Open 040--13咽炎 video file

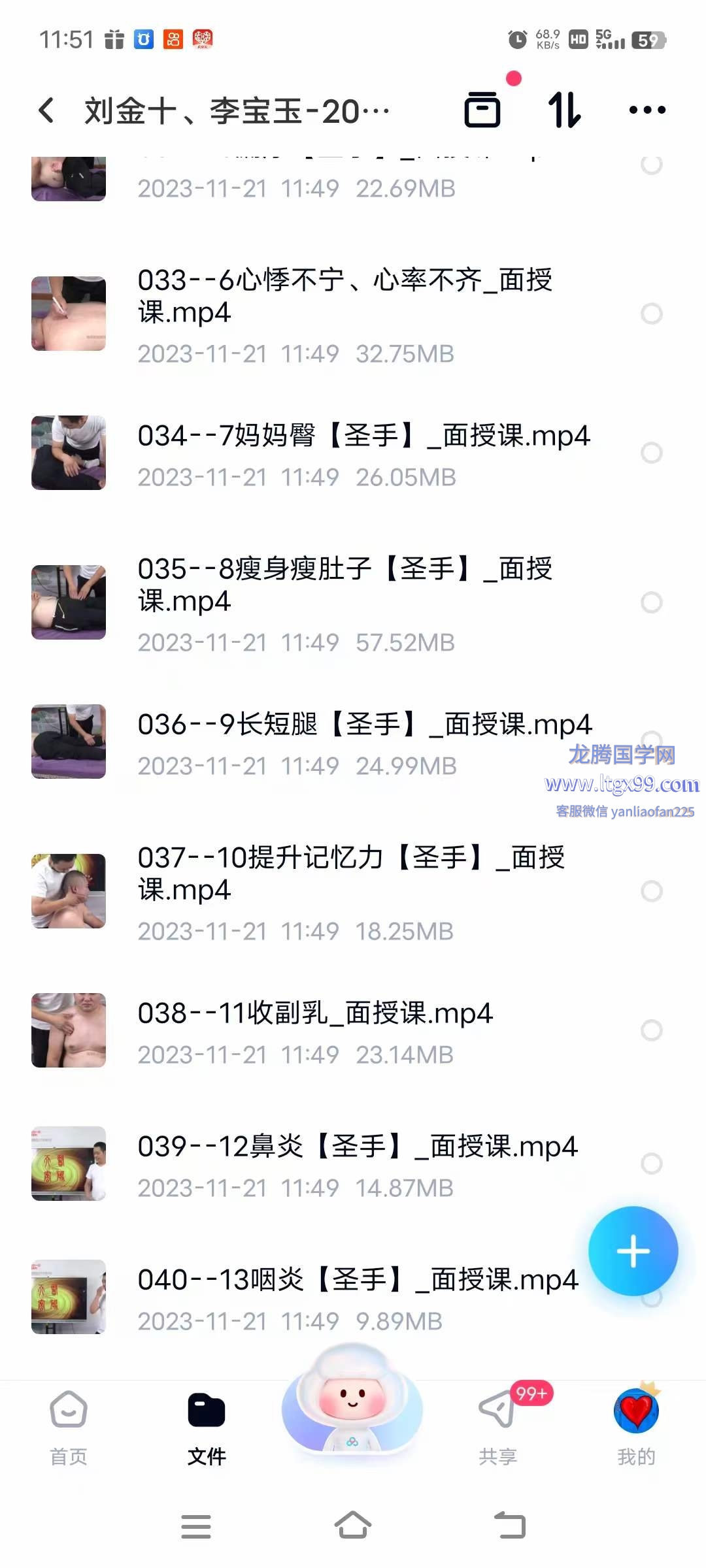pyautogui.click(x=357, y=1281)
